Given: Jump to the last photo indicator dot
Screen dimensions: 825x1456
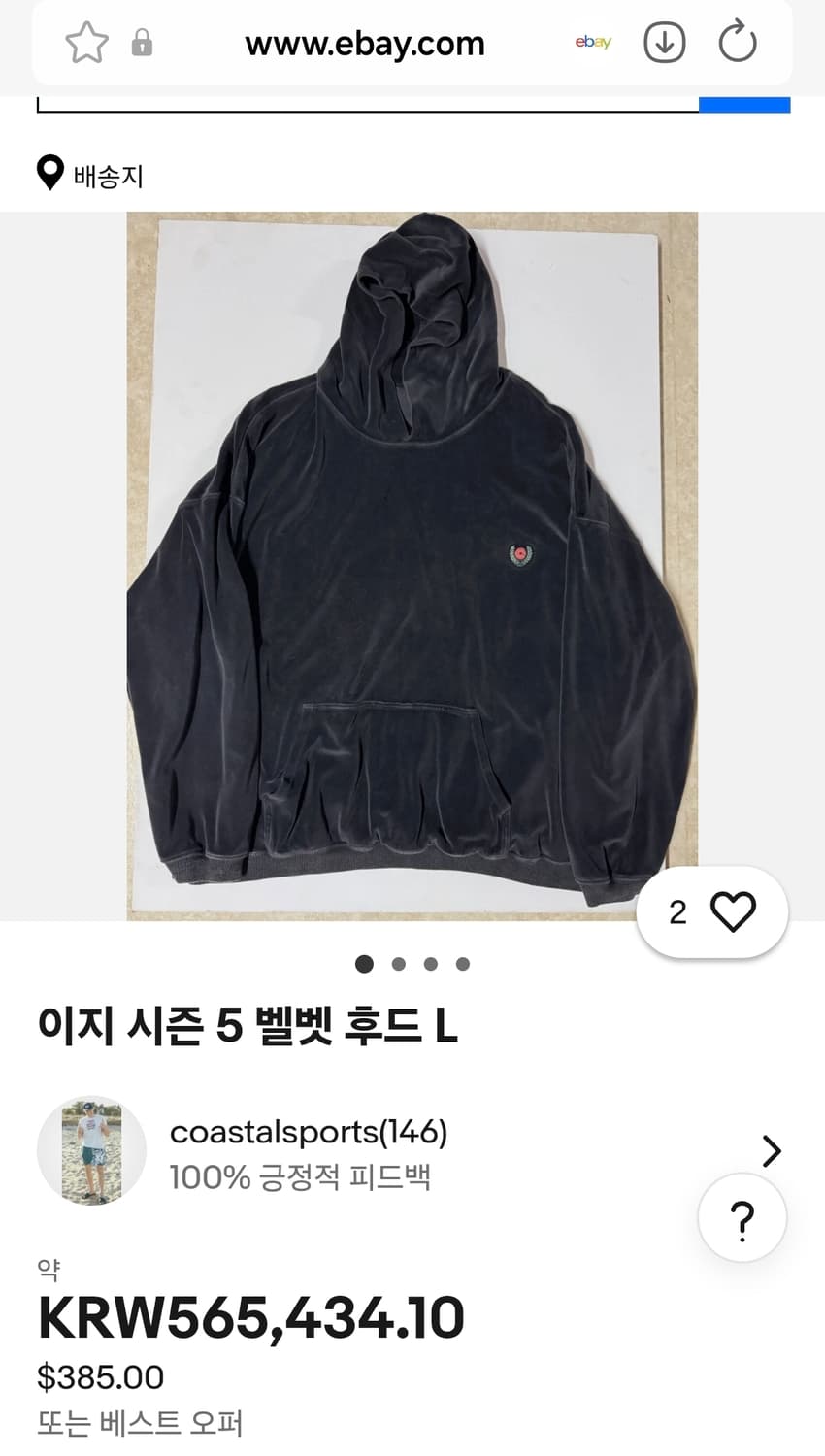Looking at the screenshot, I should point(463,964).
